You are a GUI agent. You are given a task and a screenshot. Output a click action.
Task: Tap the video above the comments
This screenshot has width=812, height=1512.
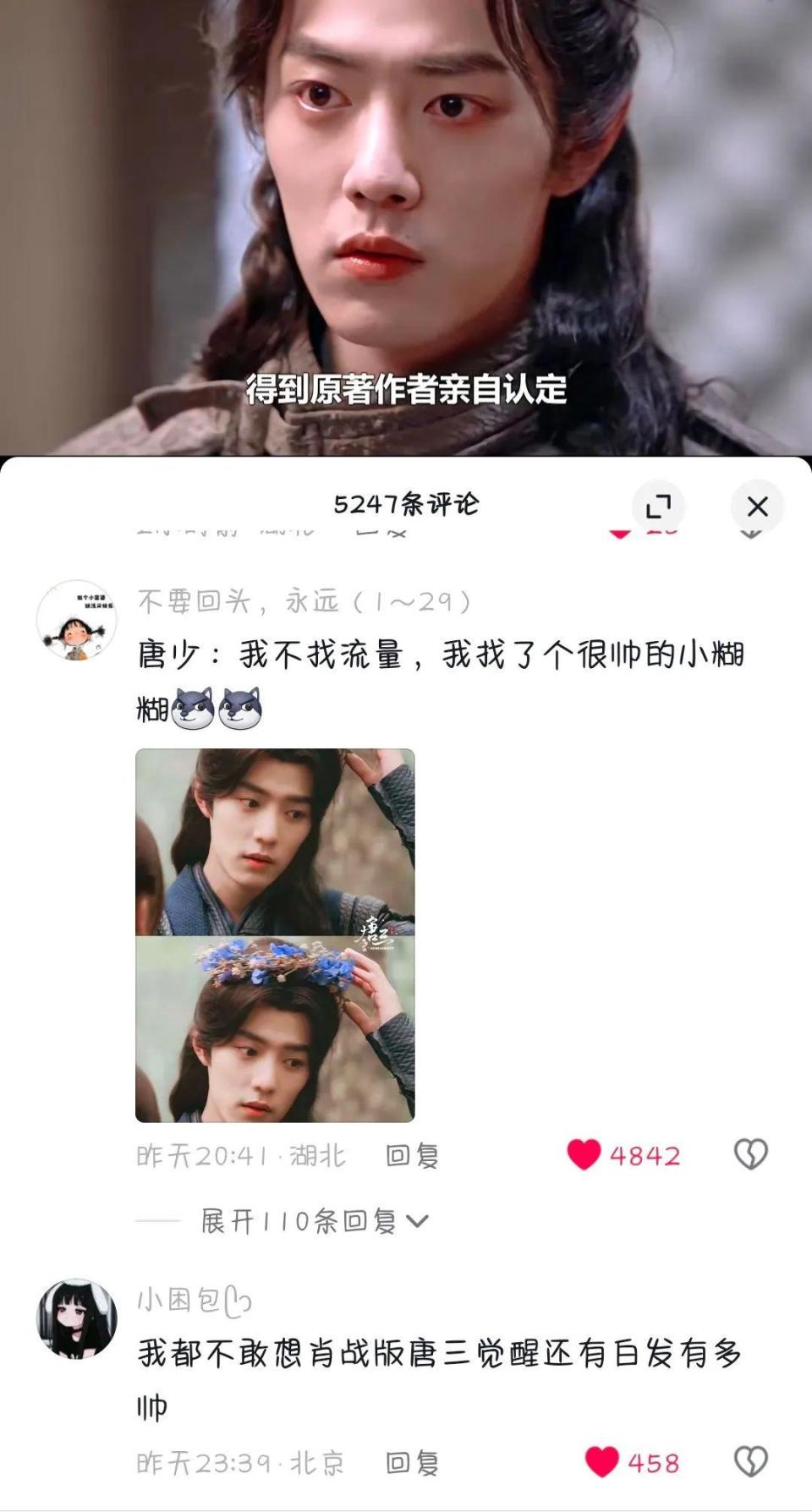(x=406, y=227)
